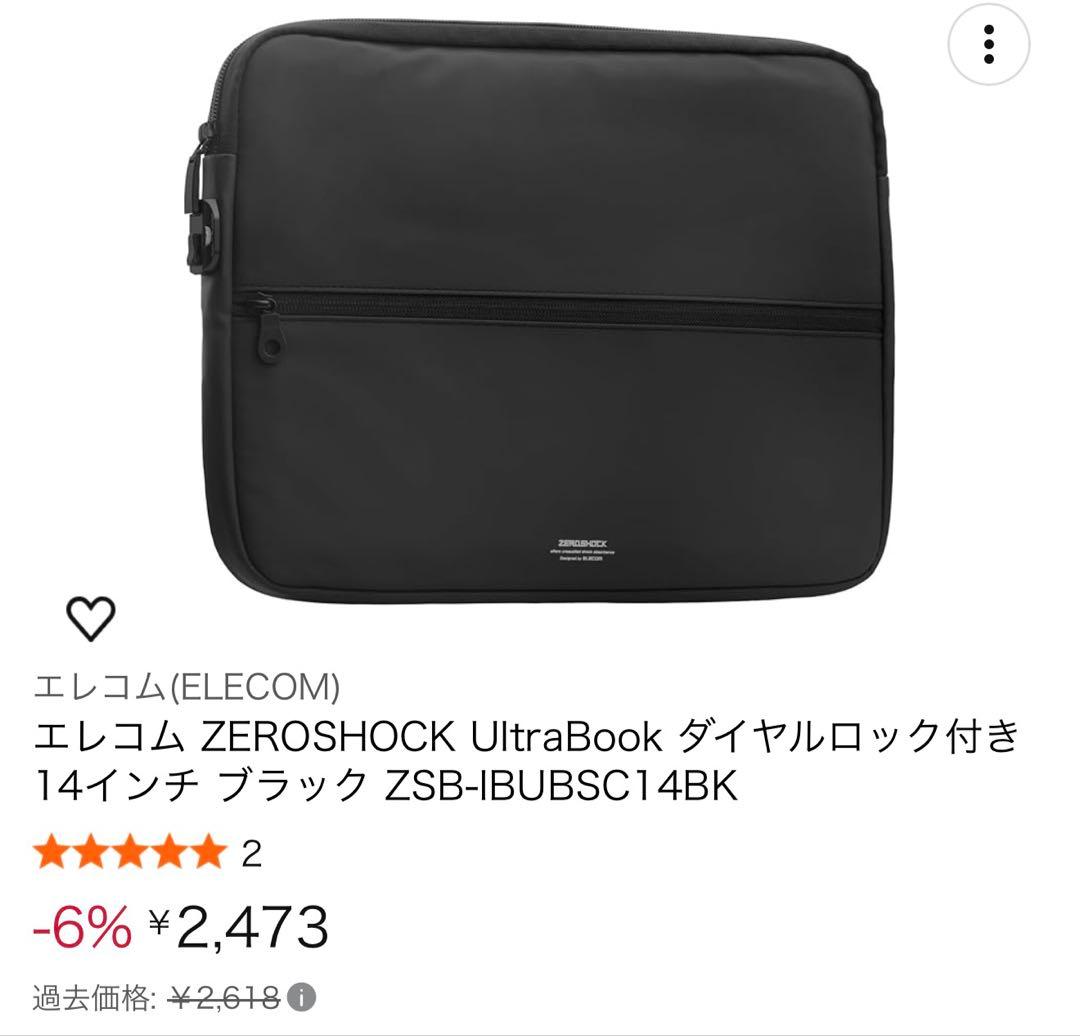Open the three-dot overflow menu
This screenshot has width=1080, height=1036.
tap(988, 44)
